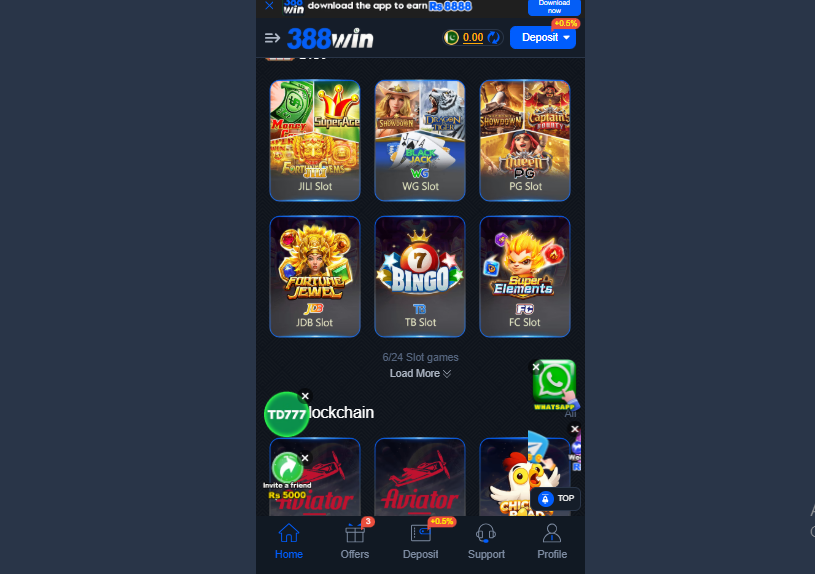Open the PG Slot card
Viewport: 815px width, 574px height.
[525, 139]
